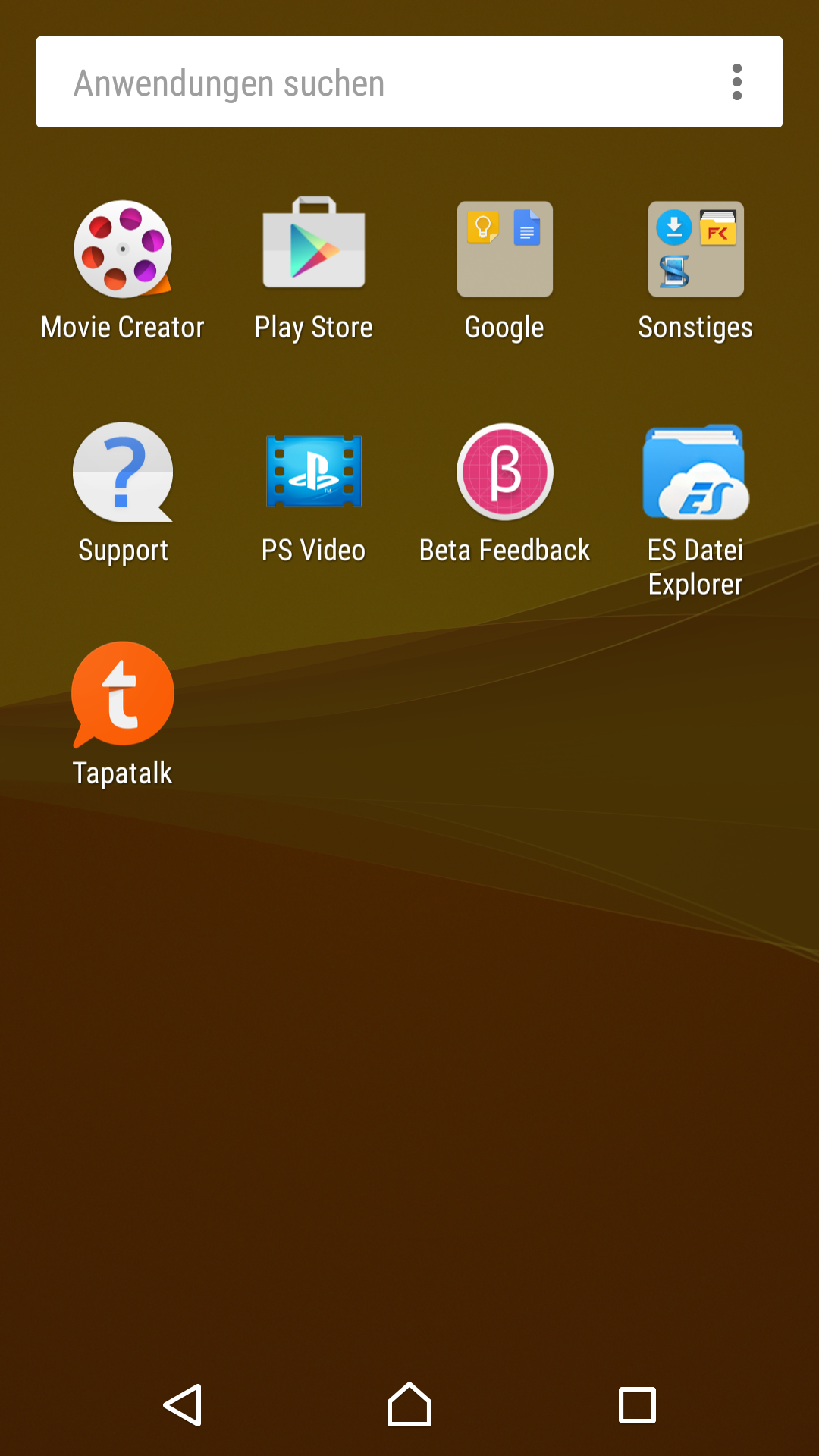
Task: Launch the Support app
Action: [123, 493]
